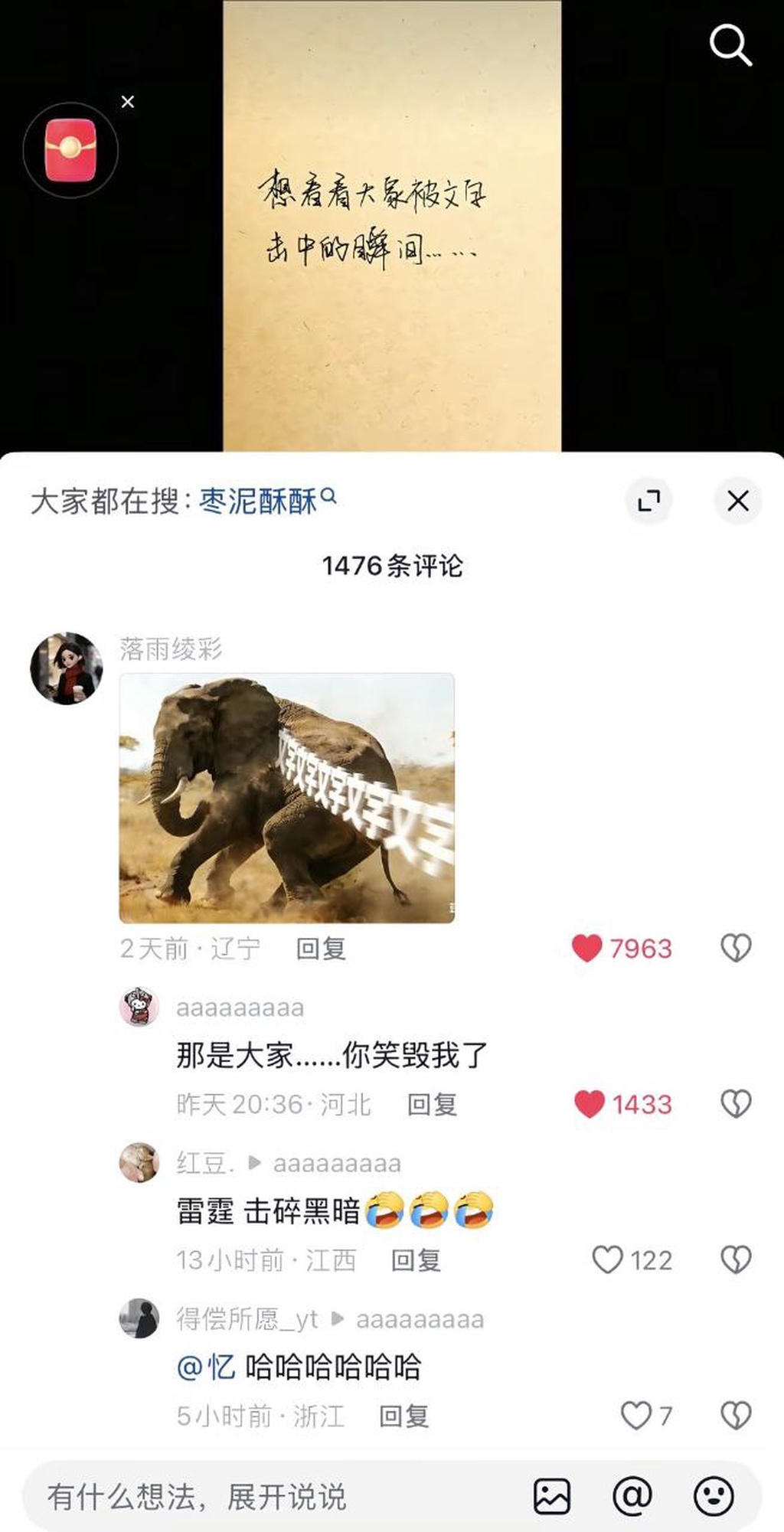The height and width of the screenshot is (1532, 784).
Task: Open the mentioned user @忆
Action: click(207, 1367)
